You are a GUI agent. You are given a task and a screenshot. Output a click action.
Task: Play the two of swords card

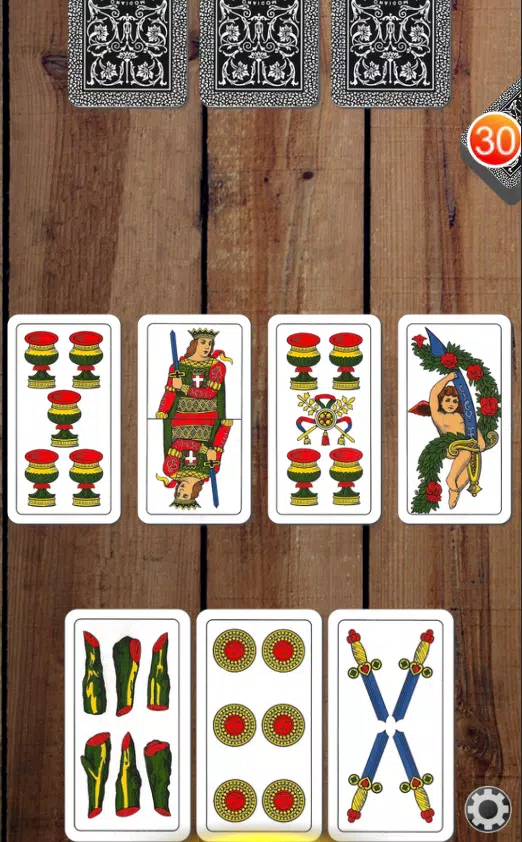pos(390,725)
